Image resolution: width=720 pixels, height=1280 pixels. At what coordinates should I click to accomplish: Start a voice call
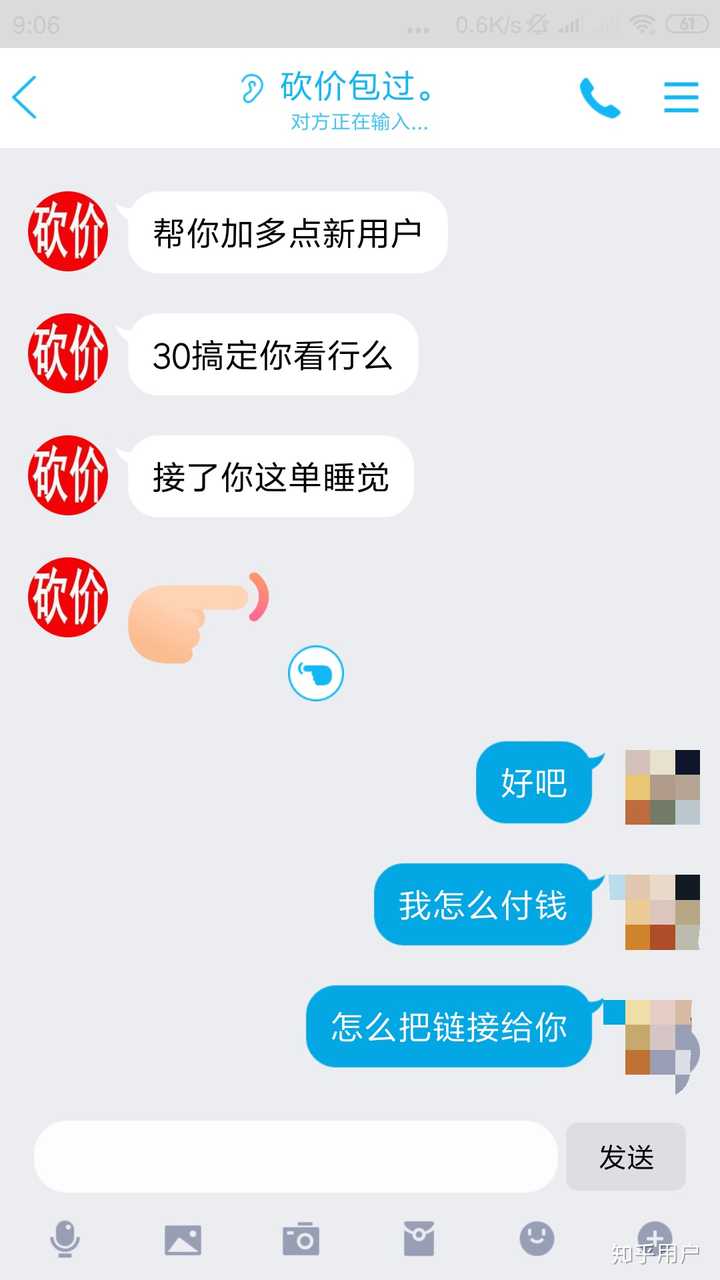(x=600, y=97)
